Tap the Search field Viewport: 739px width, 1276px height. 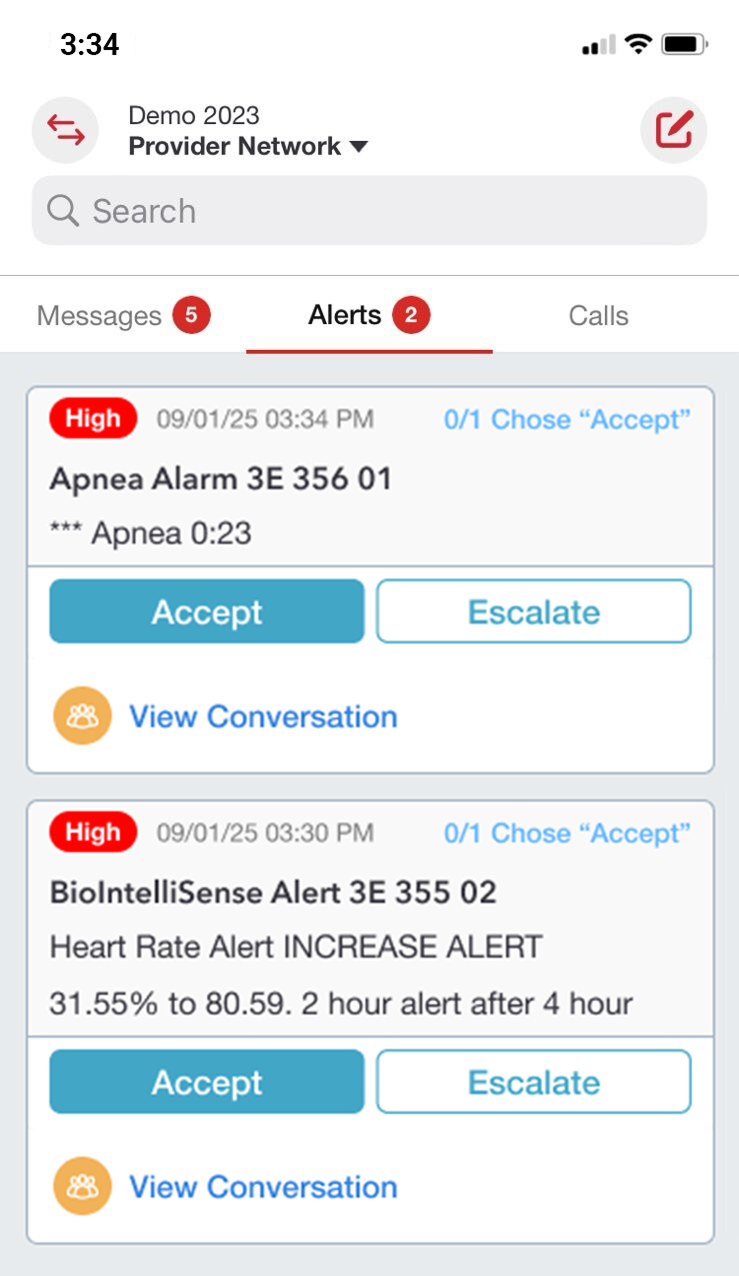pyautogui.click(x=369, y=211)
